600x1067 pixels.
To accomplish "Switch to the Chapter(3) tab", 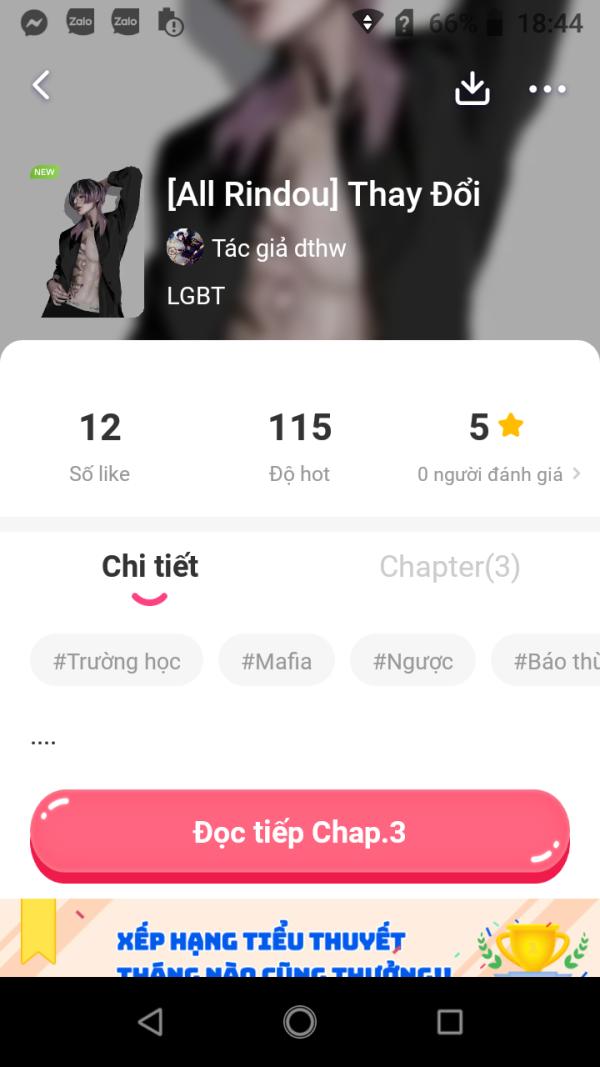I will pyautogui.click(x=449, y=567).
